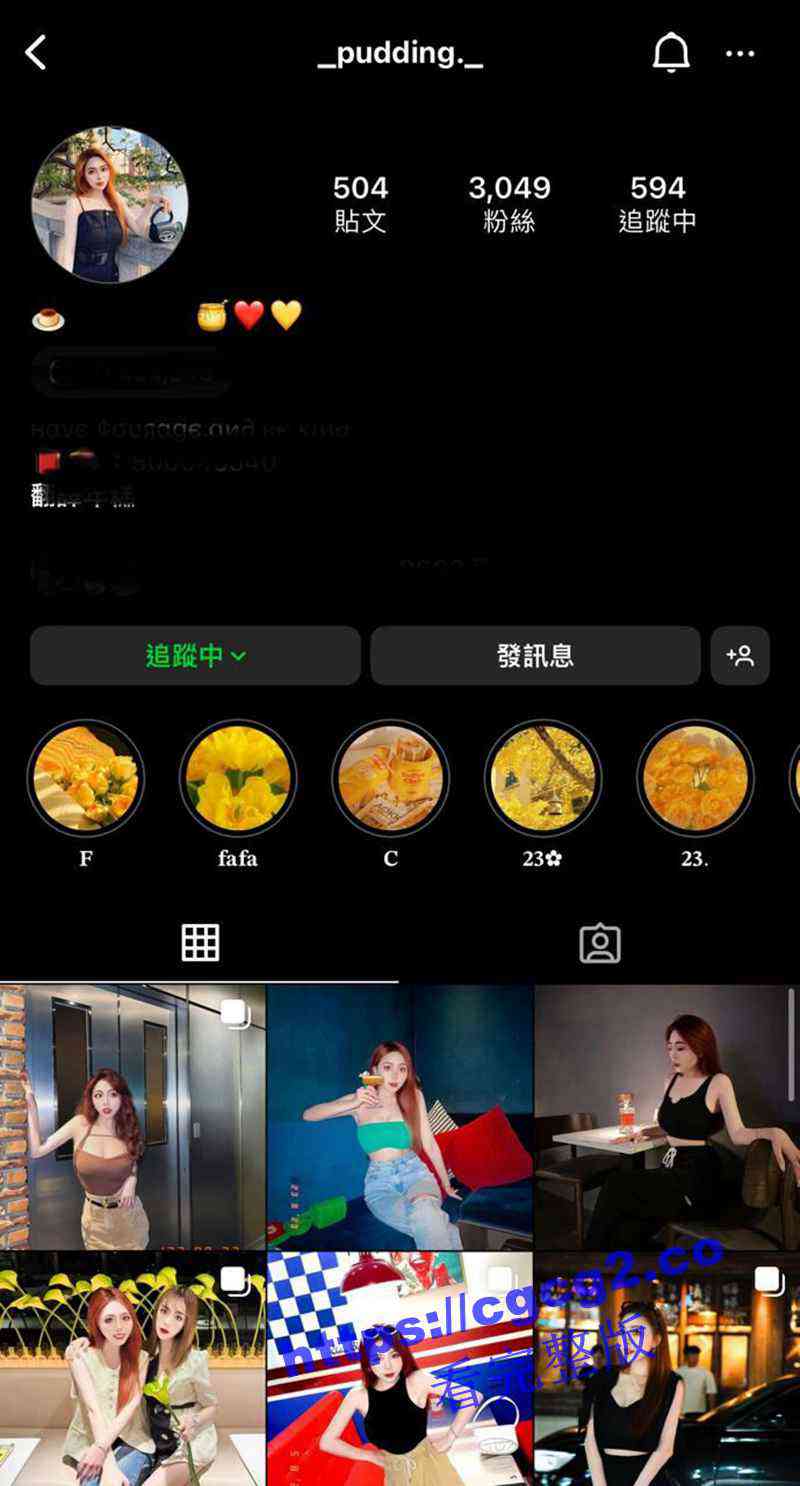The image size is (800, 1486).
Task: Open the fafa story highlight
Action: pos(238,778)
